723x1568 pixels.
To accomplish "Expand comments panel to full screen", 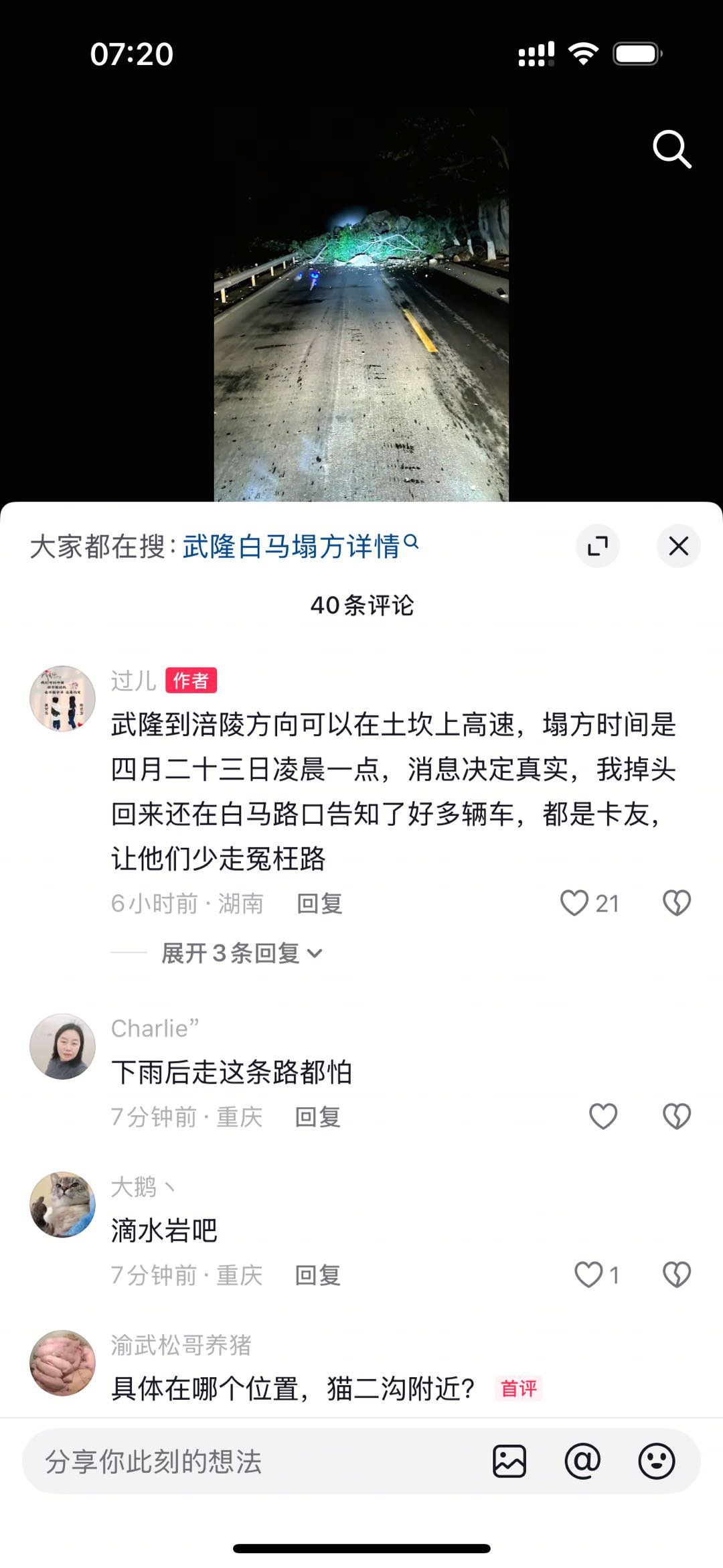I will (597, 546).
